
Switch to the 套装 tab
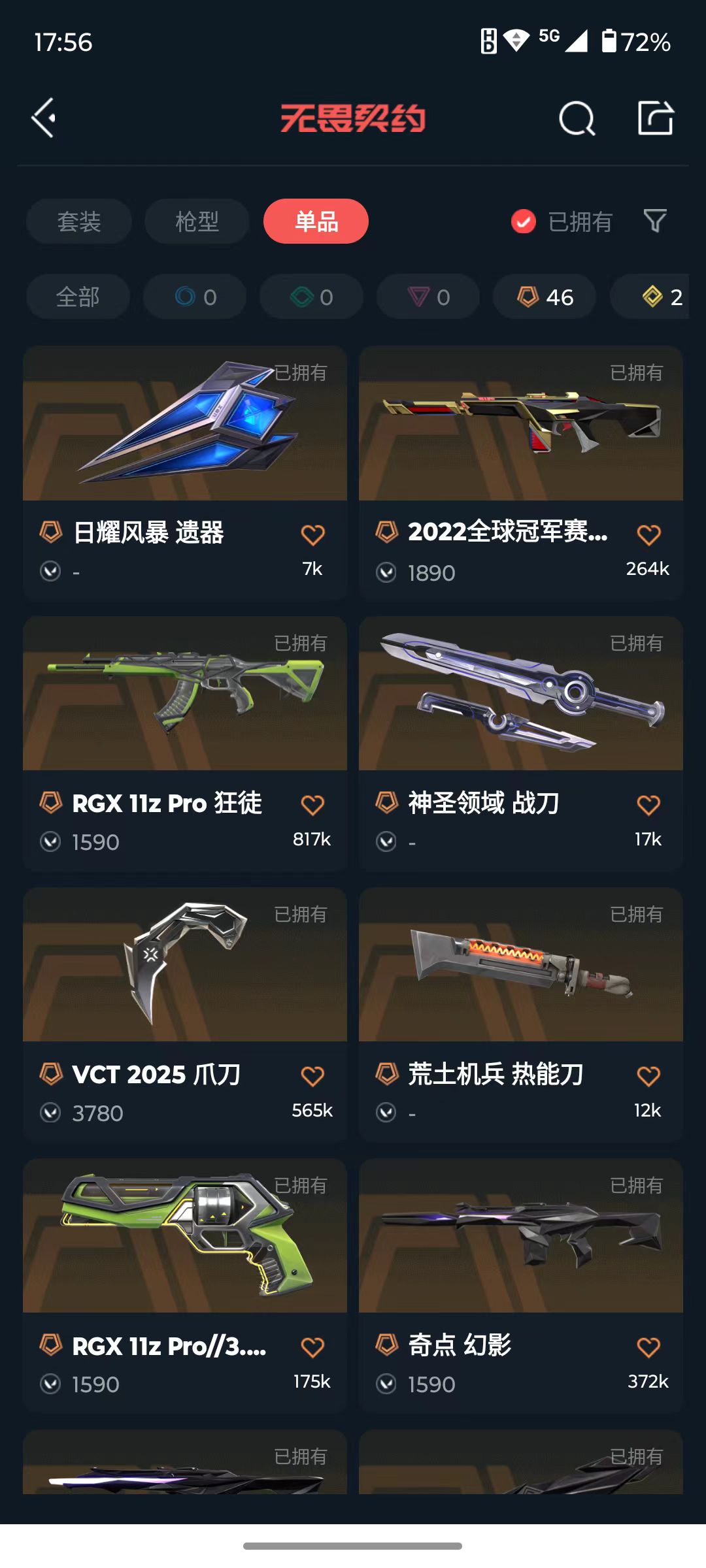(x=79, y=221)
